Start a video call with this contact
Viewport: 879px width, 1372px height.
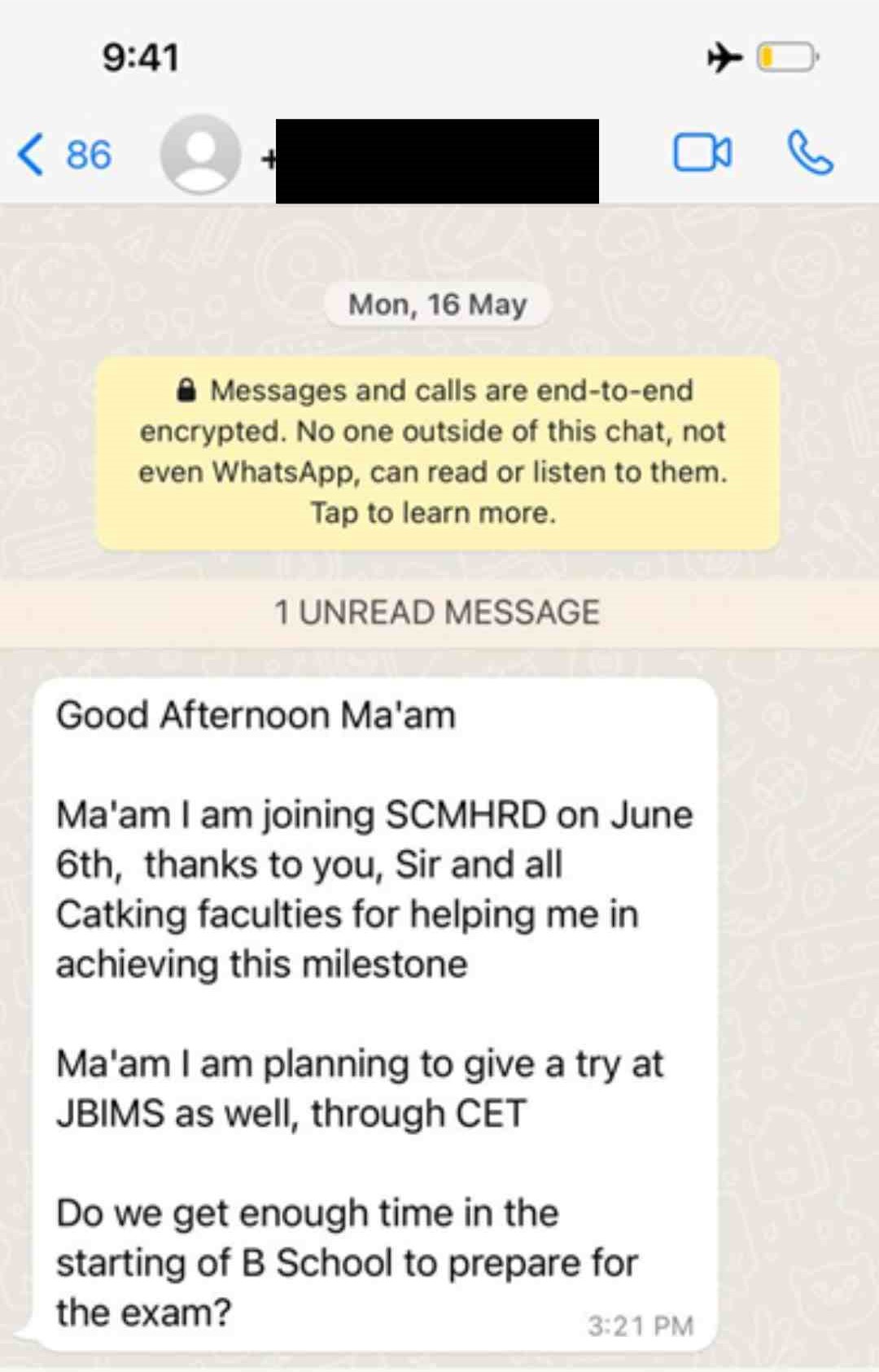point(702,153)
